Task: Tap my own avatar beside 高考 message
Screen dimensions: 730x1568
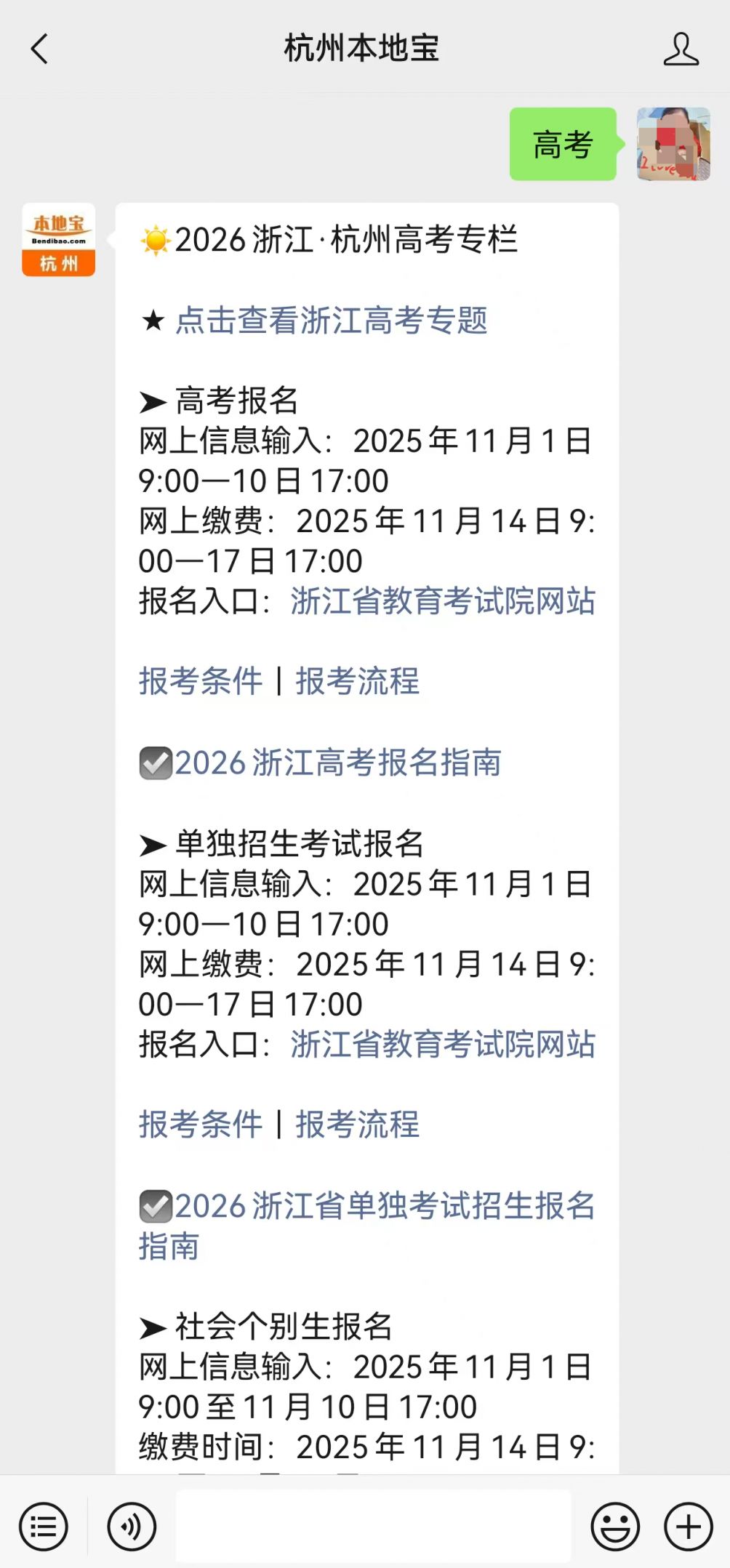Action: pyautogui.click(x=673, y=144)
